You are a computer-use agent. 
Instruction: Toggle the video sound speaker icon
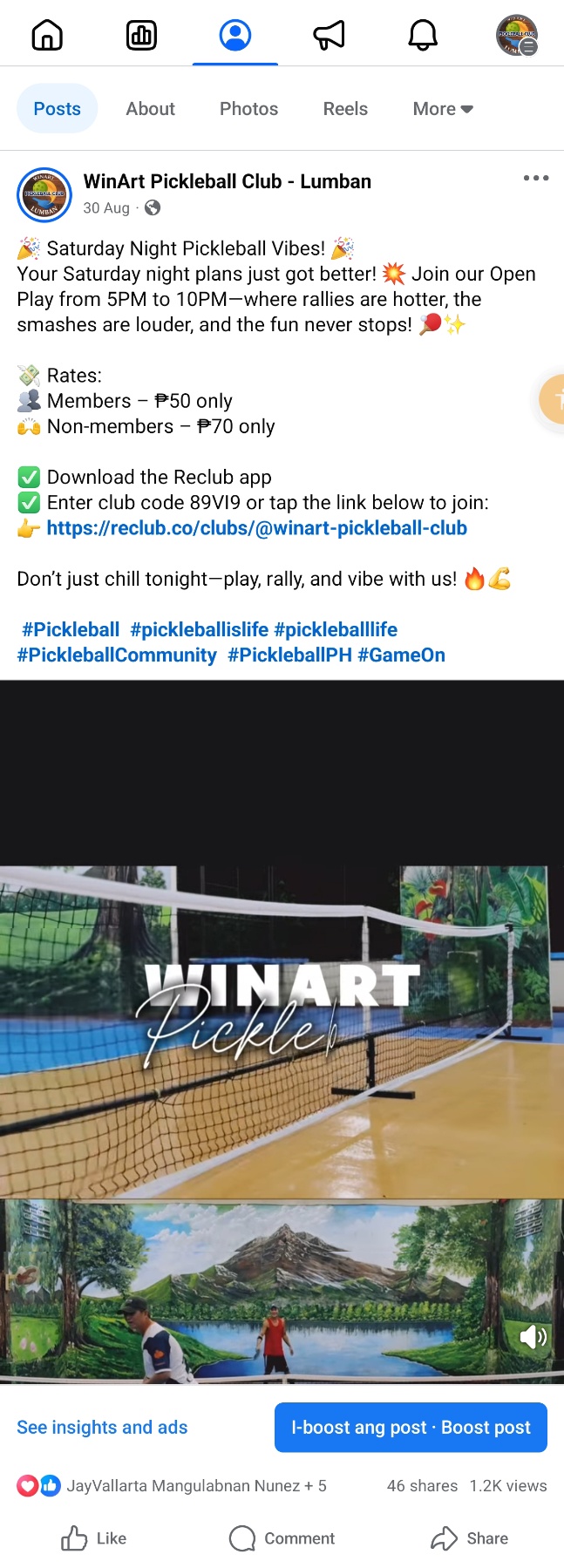[x=533, y=1337]
